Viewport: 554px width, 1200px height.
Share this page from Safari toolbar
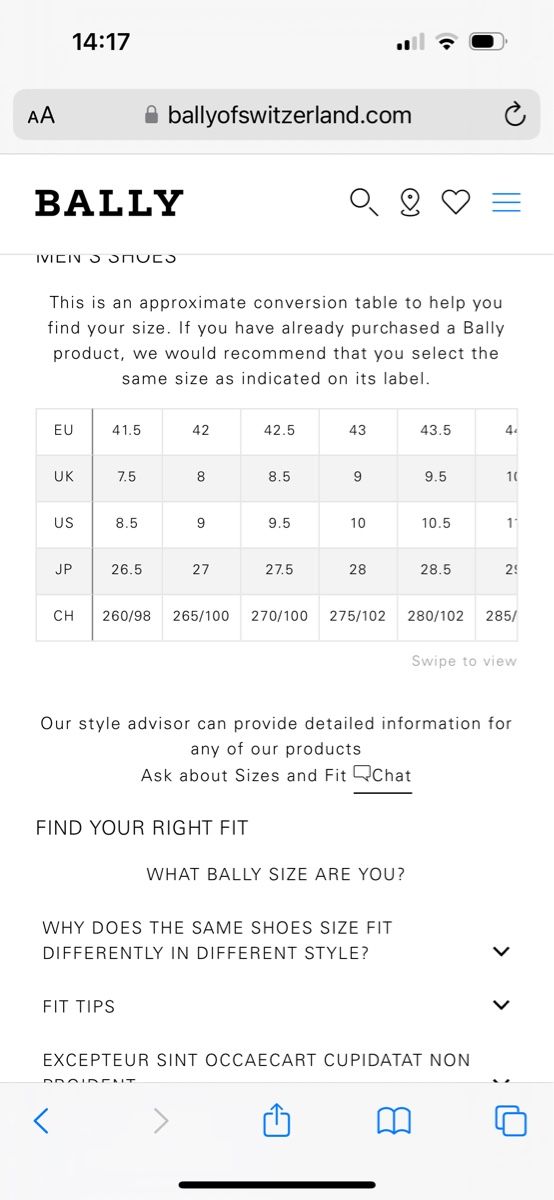(277, 1120)
